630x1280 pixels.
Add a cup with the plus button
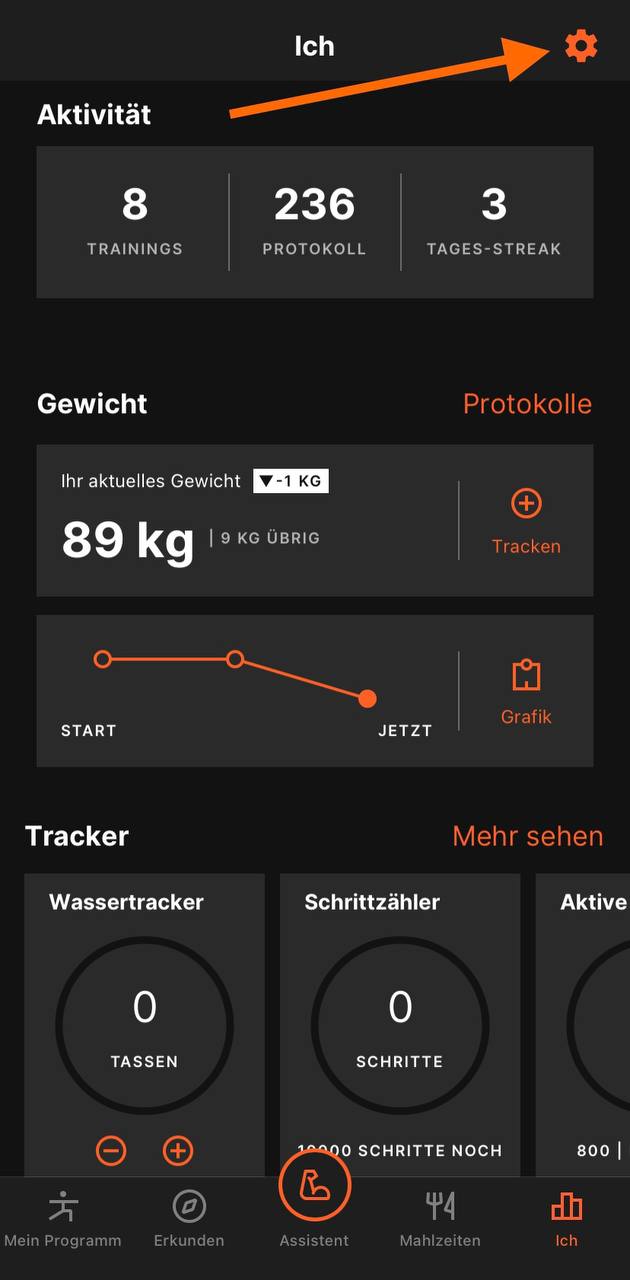pos(178,1151)
